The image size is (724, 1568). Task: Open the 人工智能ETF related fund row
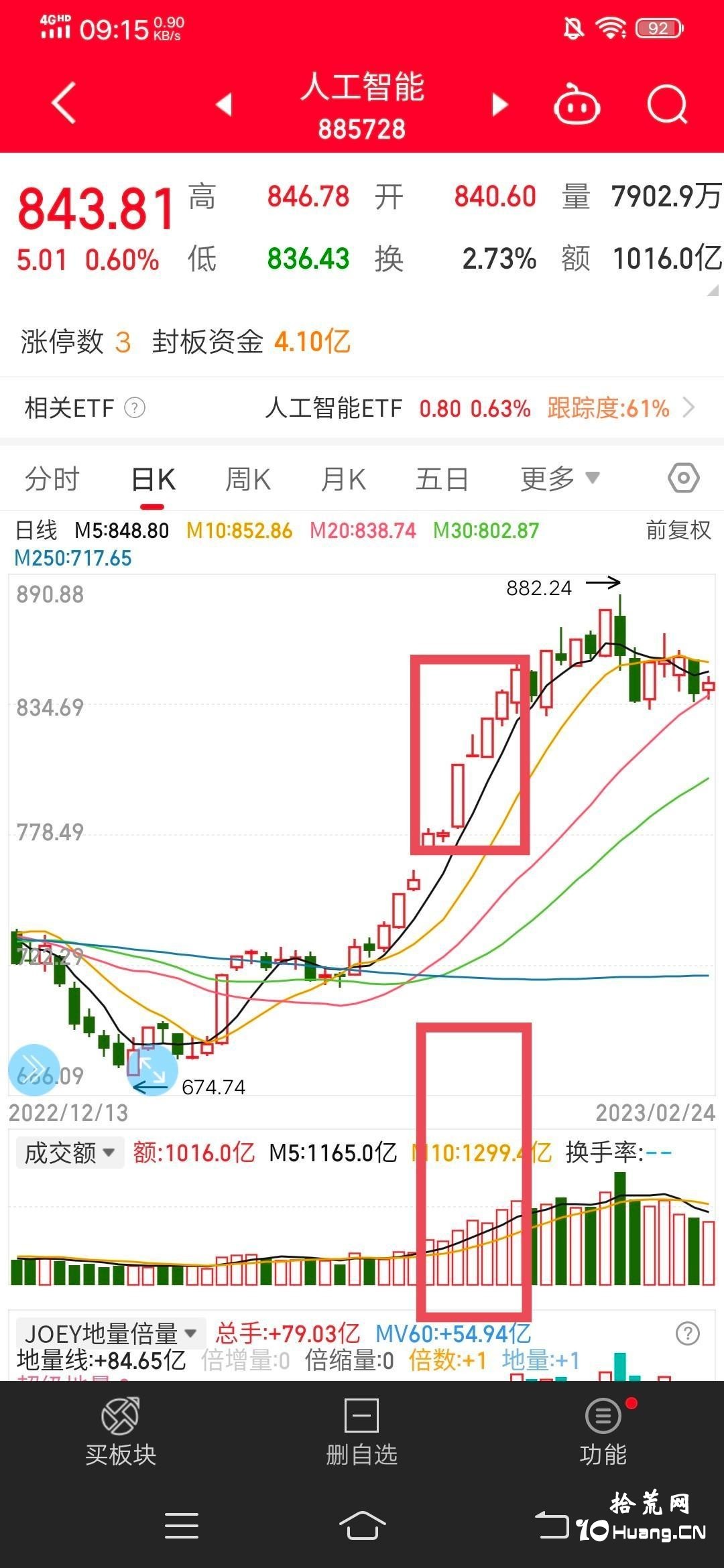coord(479,407)
